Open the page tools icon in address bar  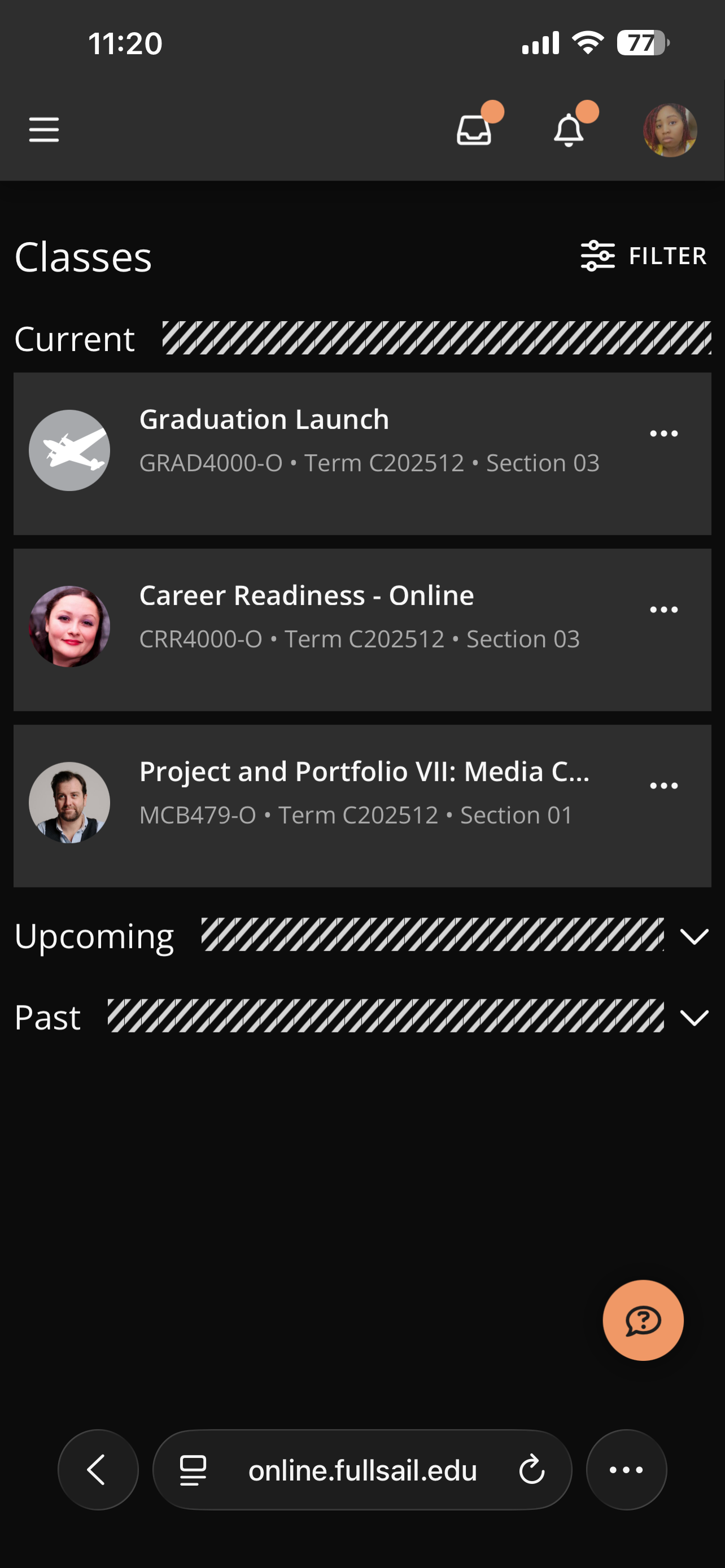[x=193, y=1470]
